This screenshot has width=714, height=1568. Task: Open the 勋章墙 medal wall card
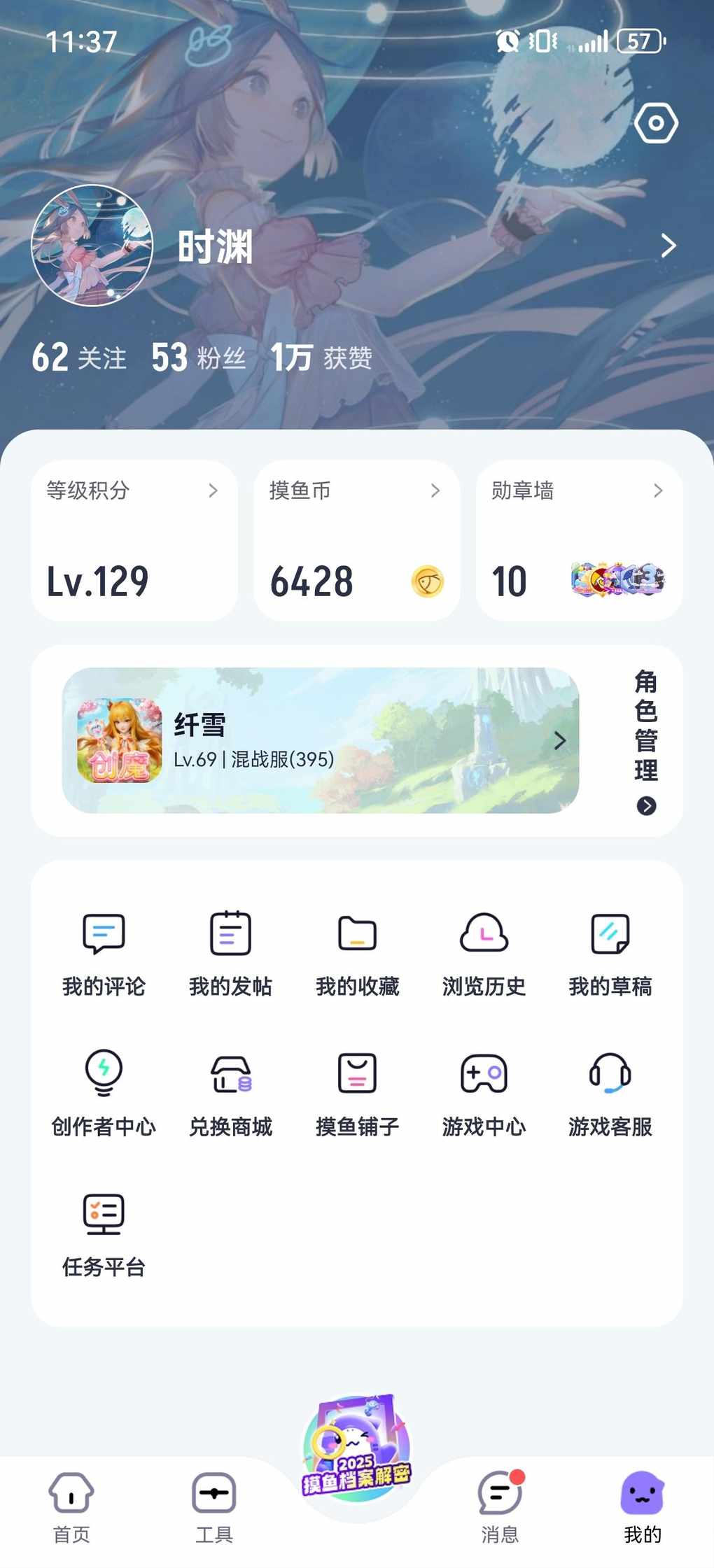579,540
